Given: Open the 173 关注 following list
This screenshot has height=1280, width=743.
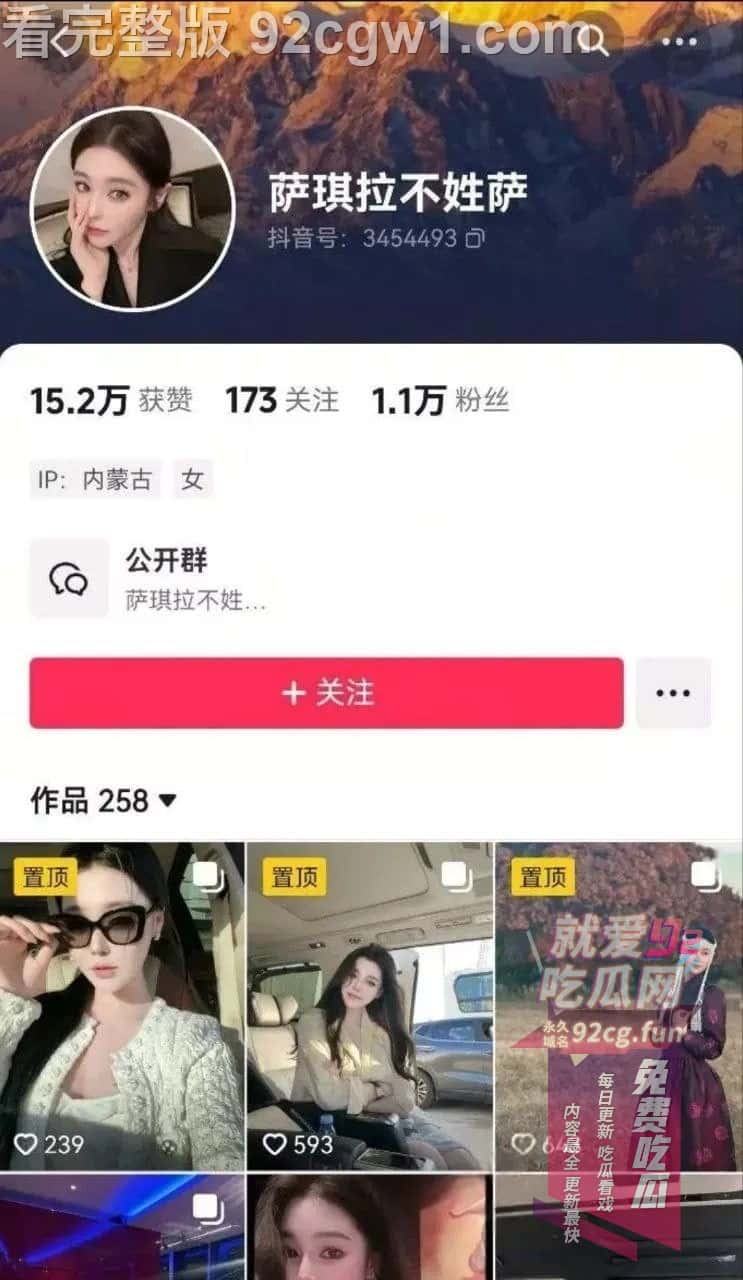Looking at the screenshot, I should coord(282,401).
